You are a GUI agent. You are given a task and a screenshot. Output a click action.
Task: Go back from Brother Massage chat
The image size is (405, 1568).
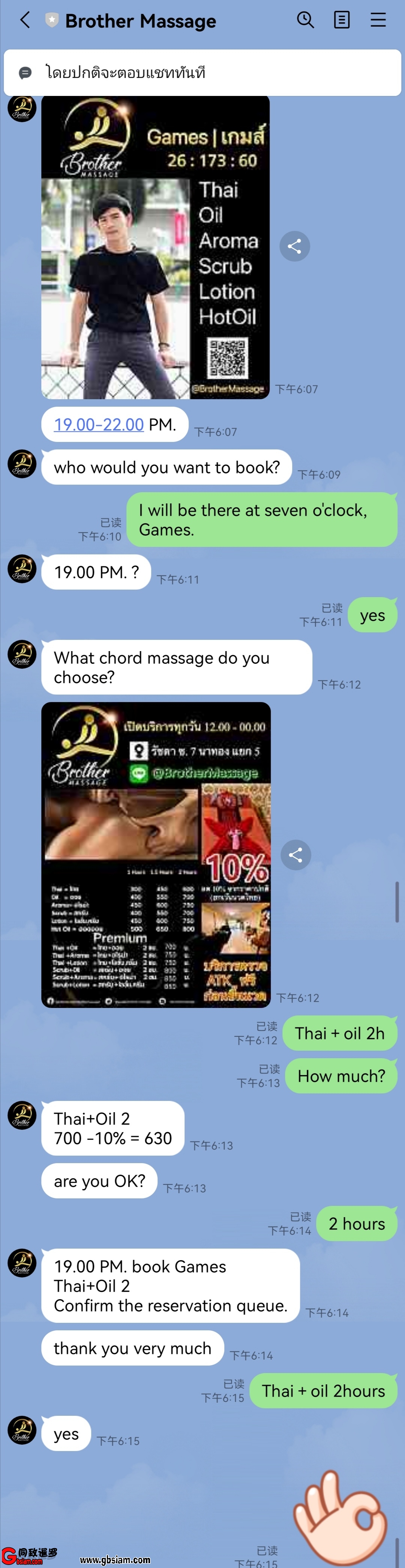[x=24, y=21]
